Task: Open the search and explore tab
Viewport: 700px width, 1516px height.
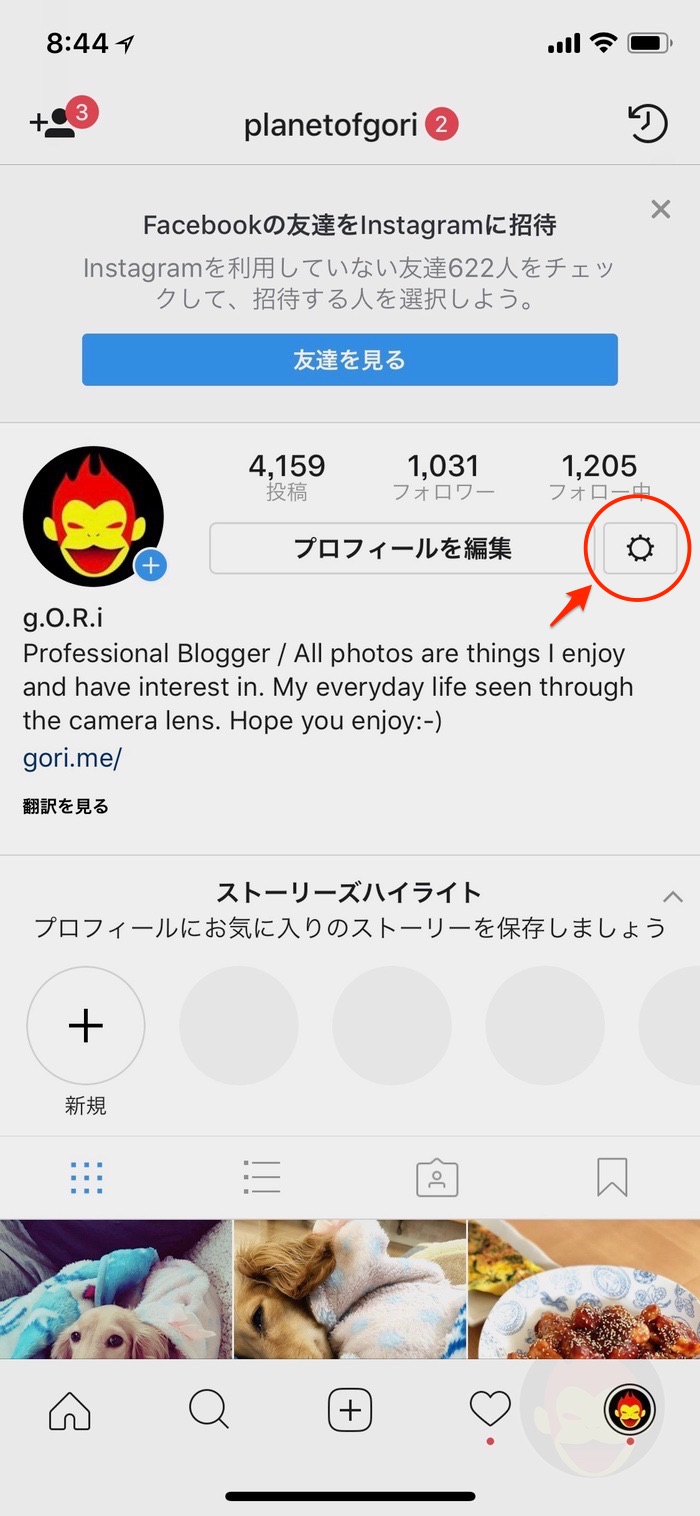Action: (209, 1410)
